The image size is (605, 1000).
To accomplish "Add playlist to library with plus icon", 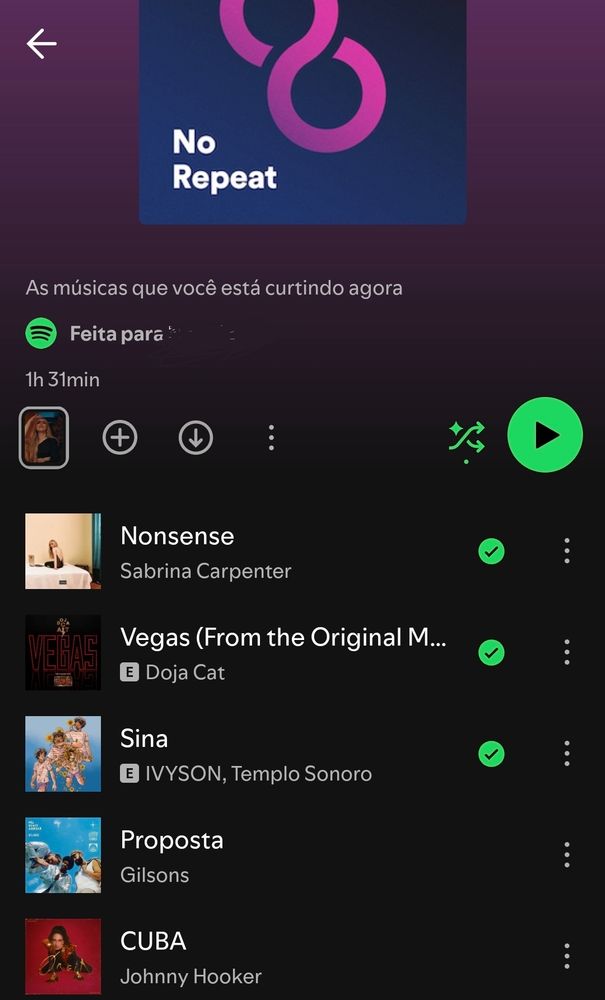I will [x=120, y=438].
